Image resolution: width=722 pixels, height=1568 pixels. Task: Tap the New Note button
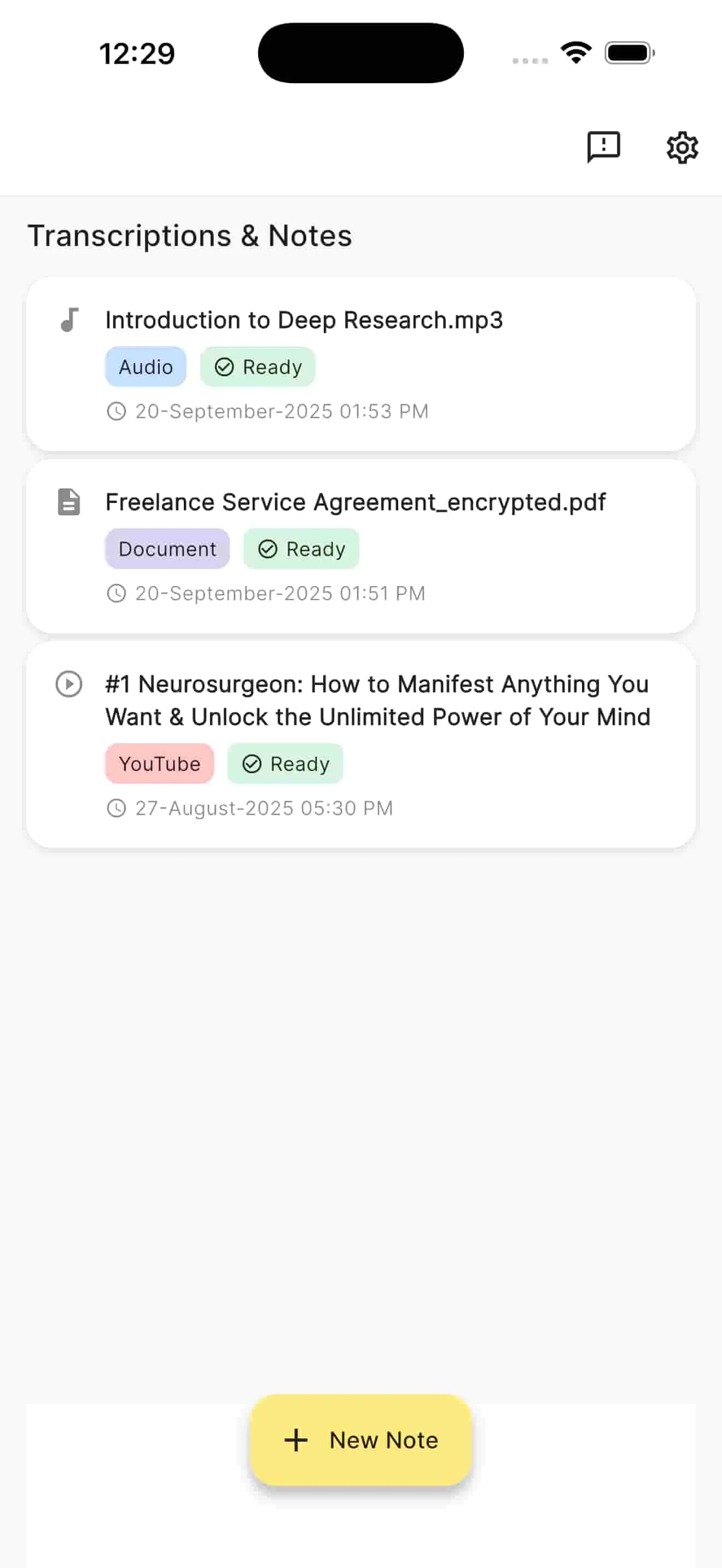pos(360,1440)
